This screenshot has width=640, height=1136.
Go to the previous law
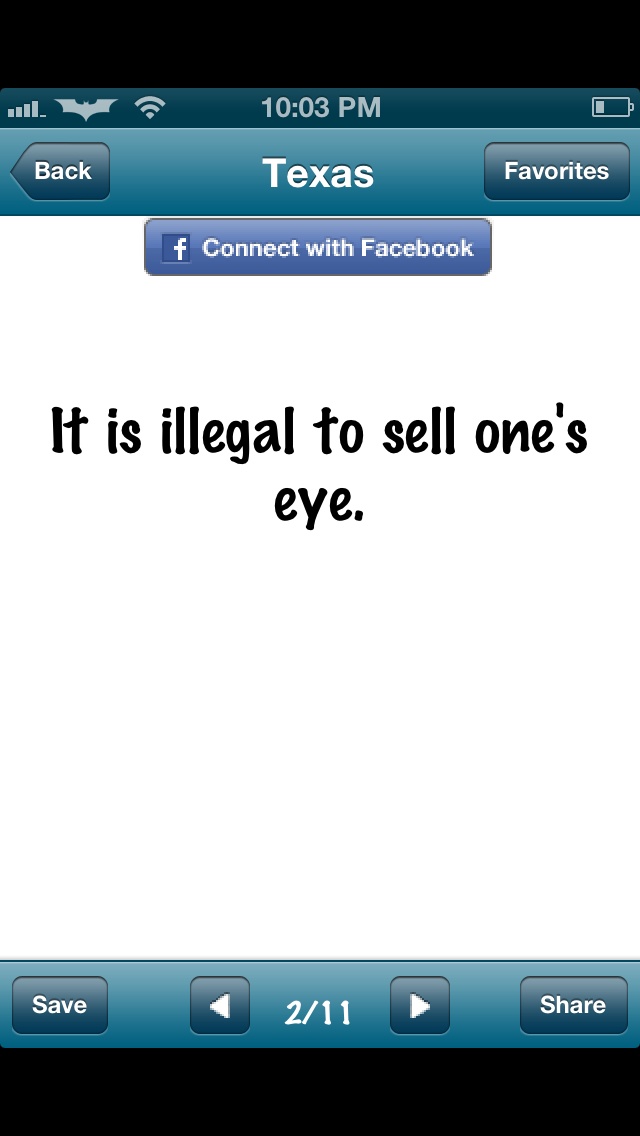coord(220,1005)
